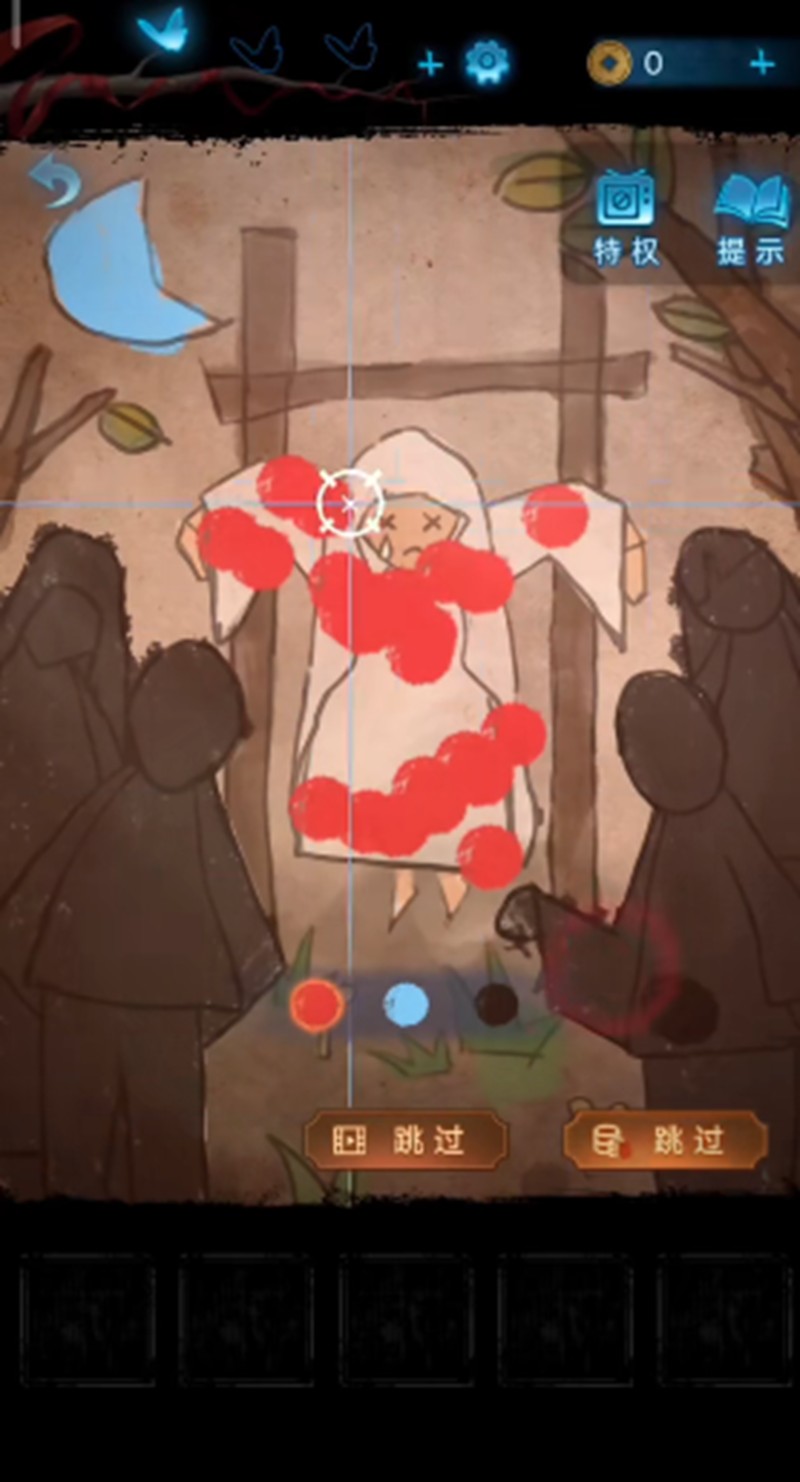
Task: Skip using coins with right 跳过
Action: [666, 1140]
